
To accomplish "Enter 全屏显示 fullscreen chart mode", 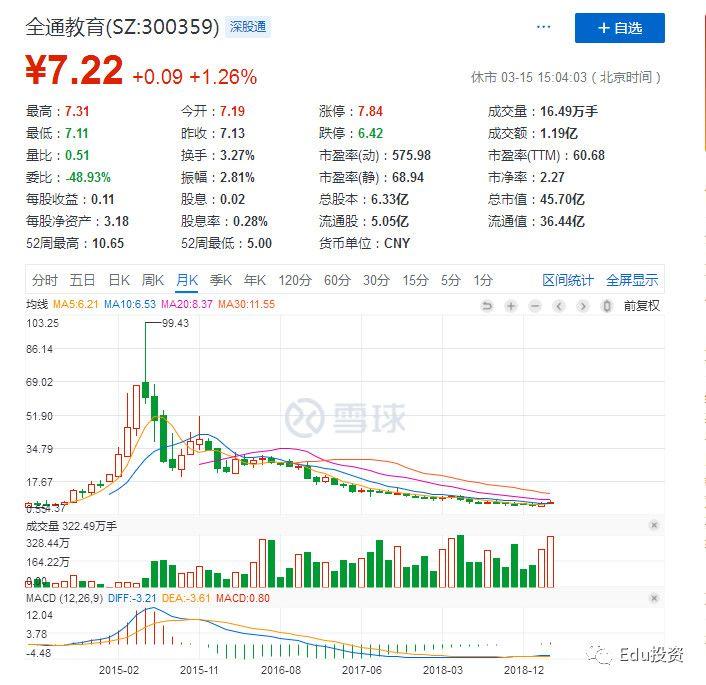I will tap(632, 280).
